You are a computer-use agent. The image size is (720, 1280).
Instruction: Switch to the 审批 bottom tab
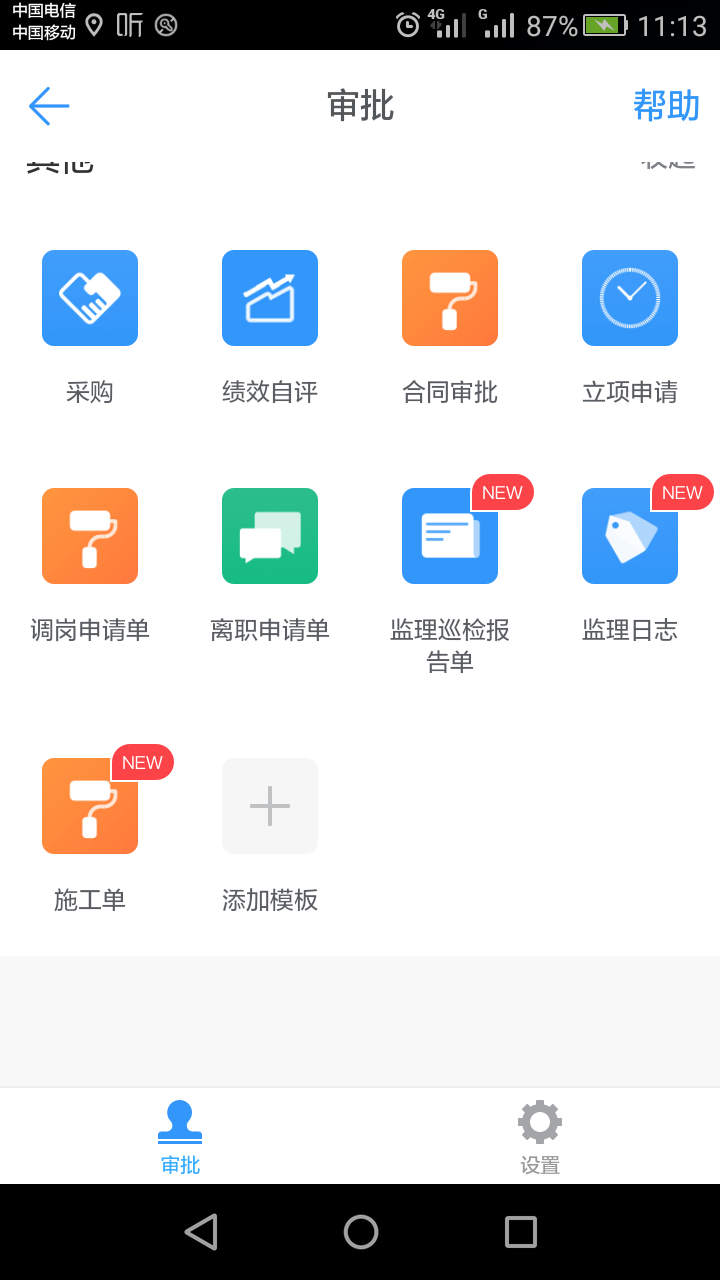(x=180, y=1137)
